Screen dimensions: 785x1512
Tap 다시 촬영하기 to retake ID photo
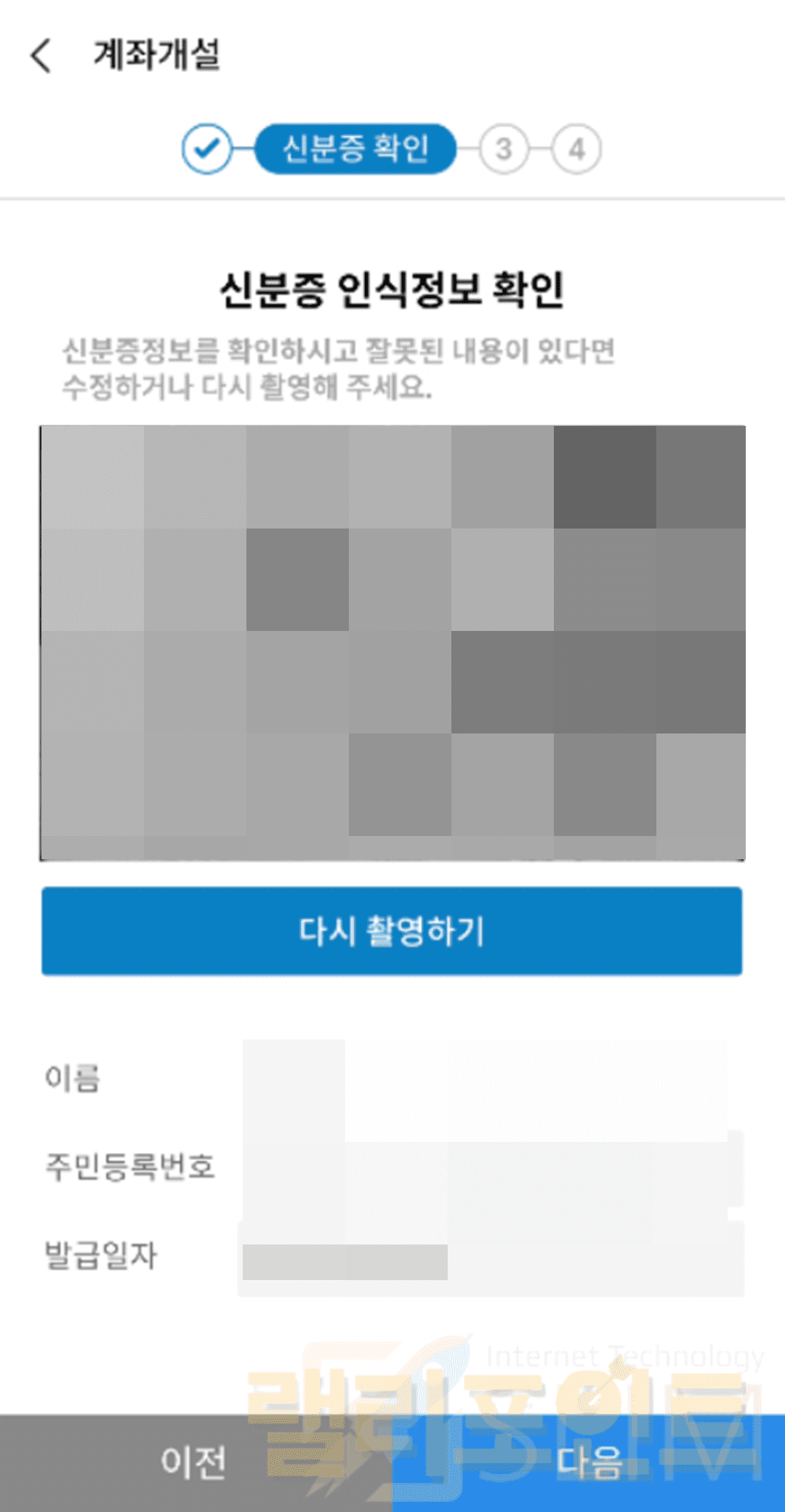pyautogui.click(x=392, y=930)
